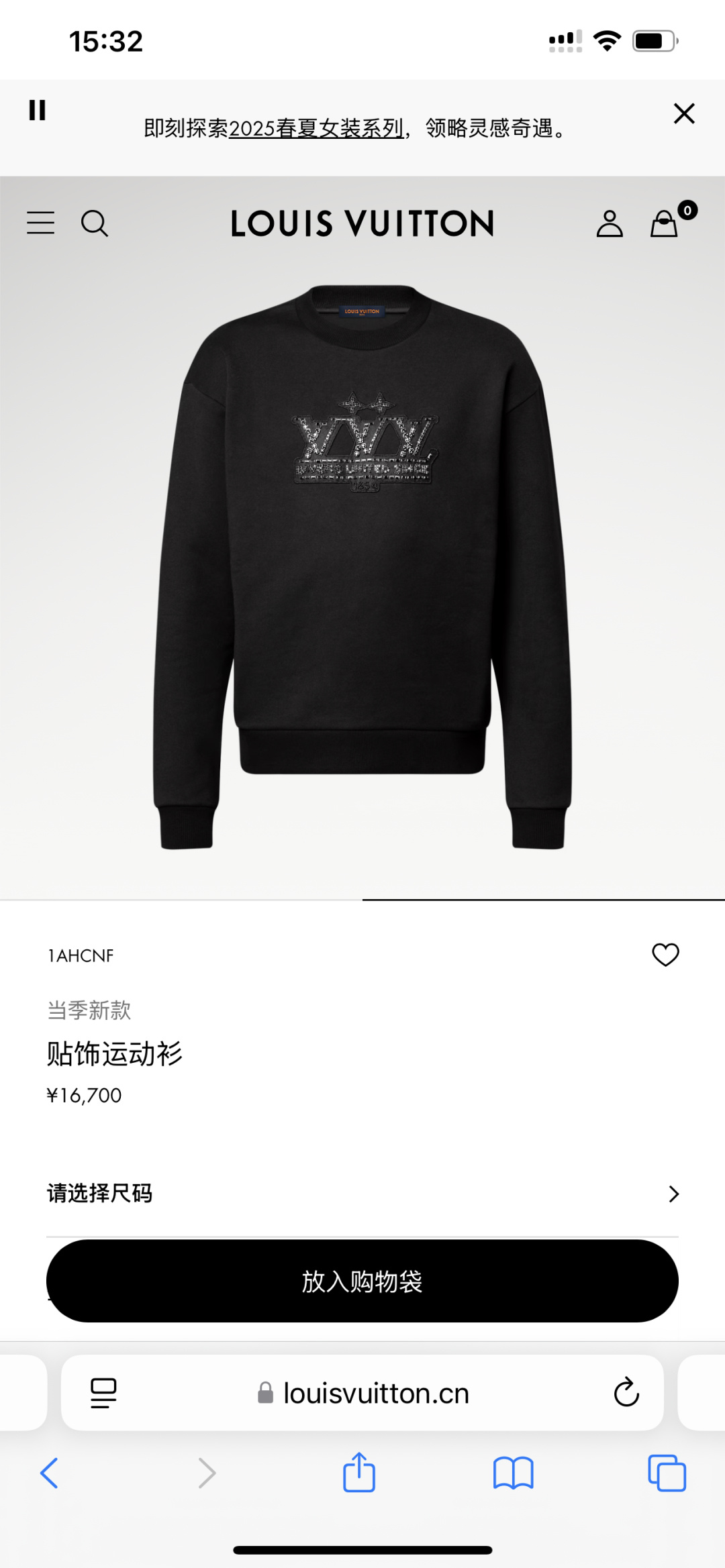Go back to the previous page
This screenshot has width=725, height=1568.
[x=50, y=1473]
